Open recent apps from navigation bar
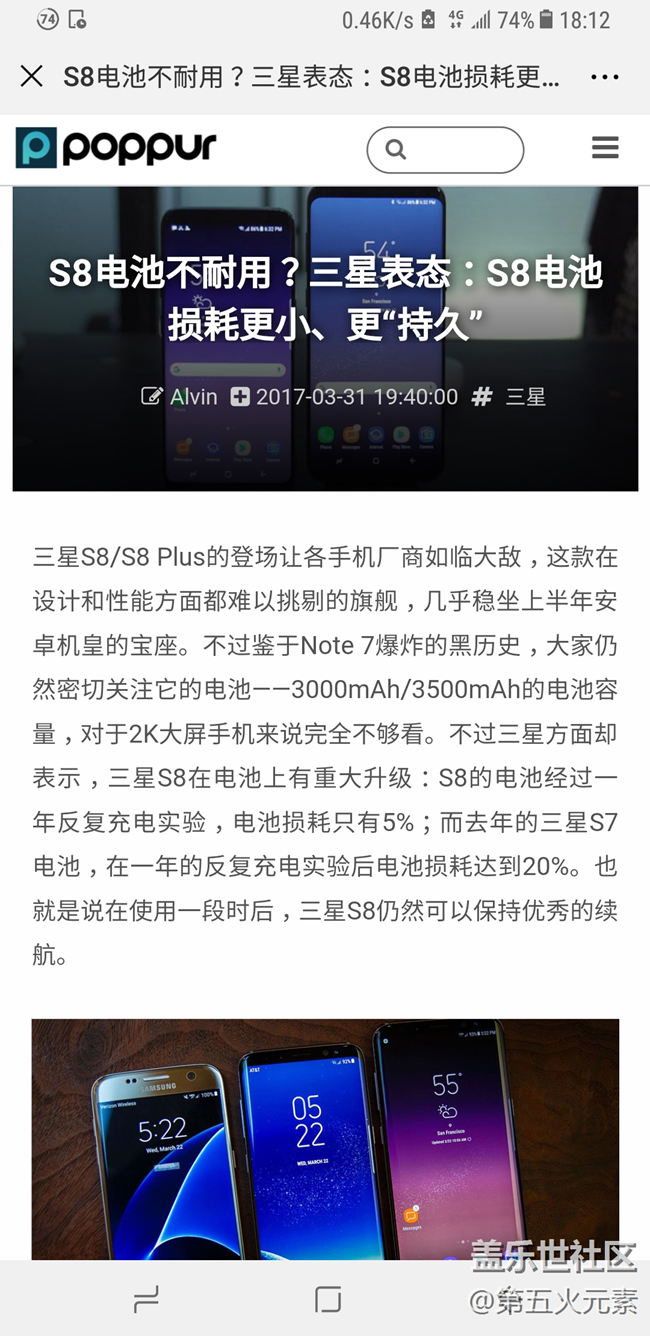650x1336 pixels. point(146,1299)
